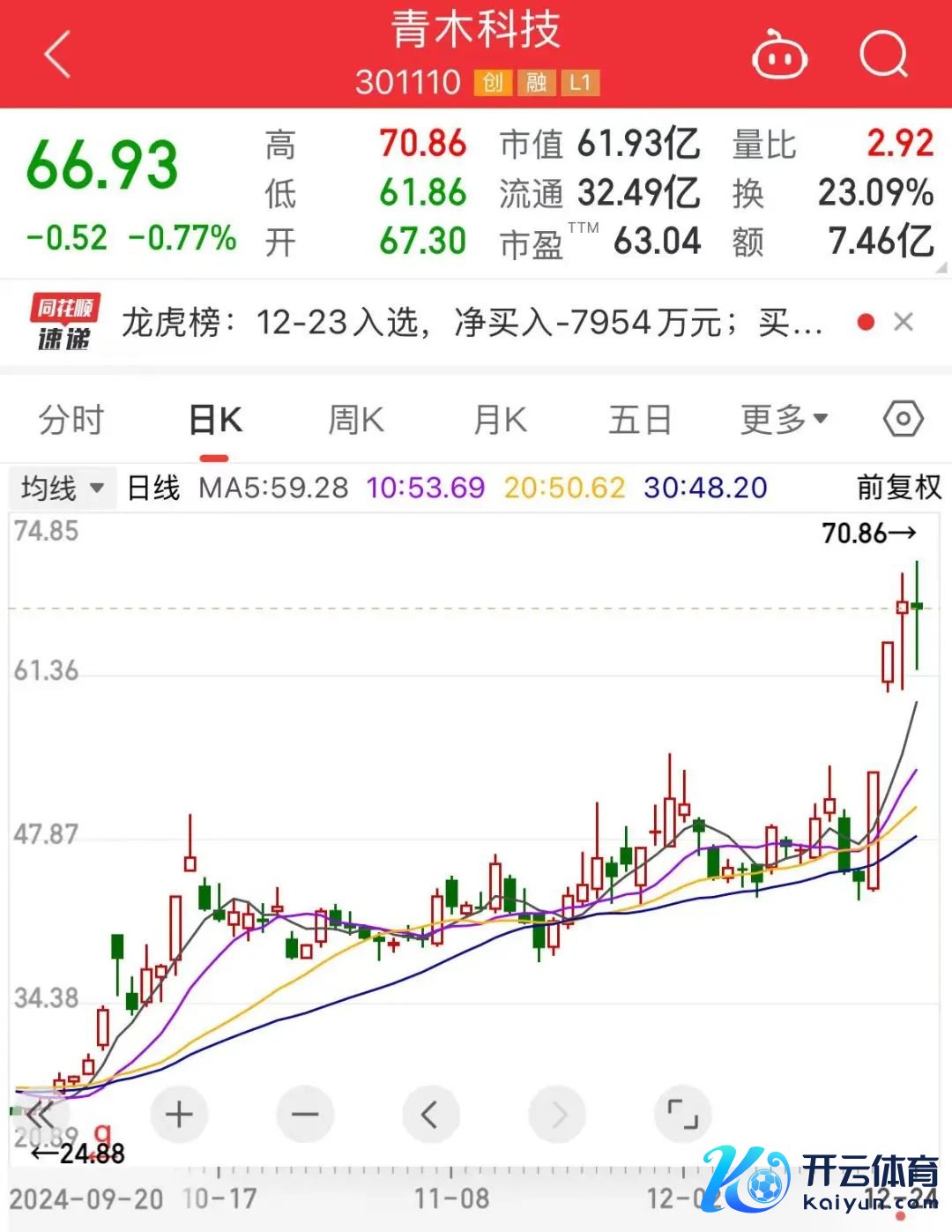Switch to the 分时 chart tab
952x1232 pixels.
click(x=71, y=420)
